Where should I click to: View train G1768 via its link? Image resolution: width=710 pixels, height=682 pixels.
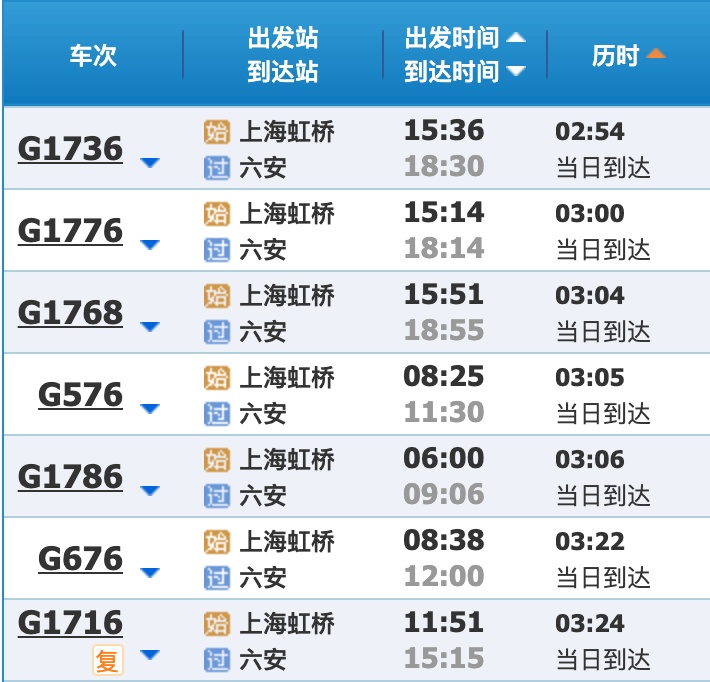tap(70, 313)
